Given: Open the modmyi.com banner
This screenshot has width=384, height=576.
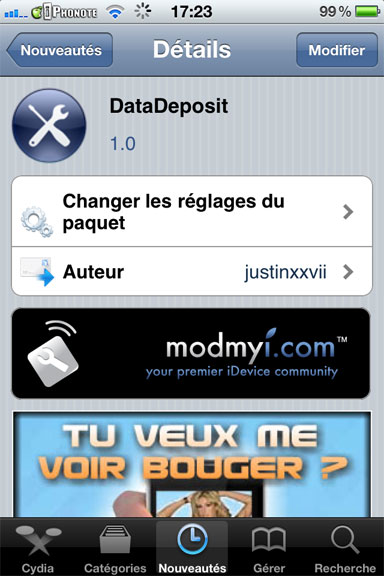Looking at the screenshot, I should tap(191, 353).
